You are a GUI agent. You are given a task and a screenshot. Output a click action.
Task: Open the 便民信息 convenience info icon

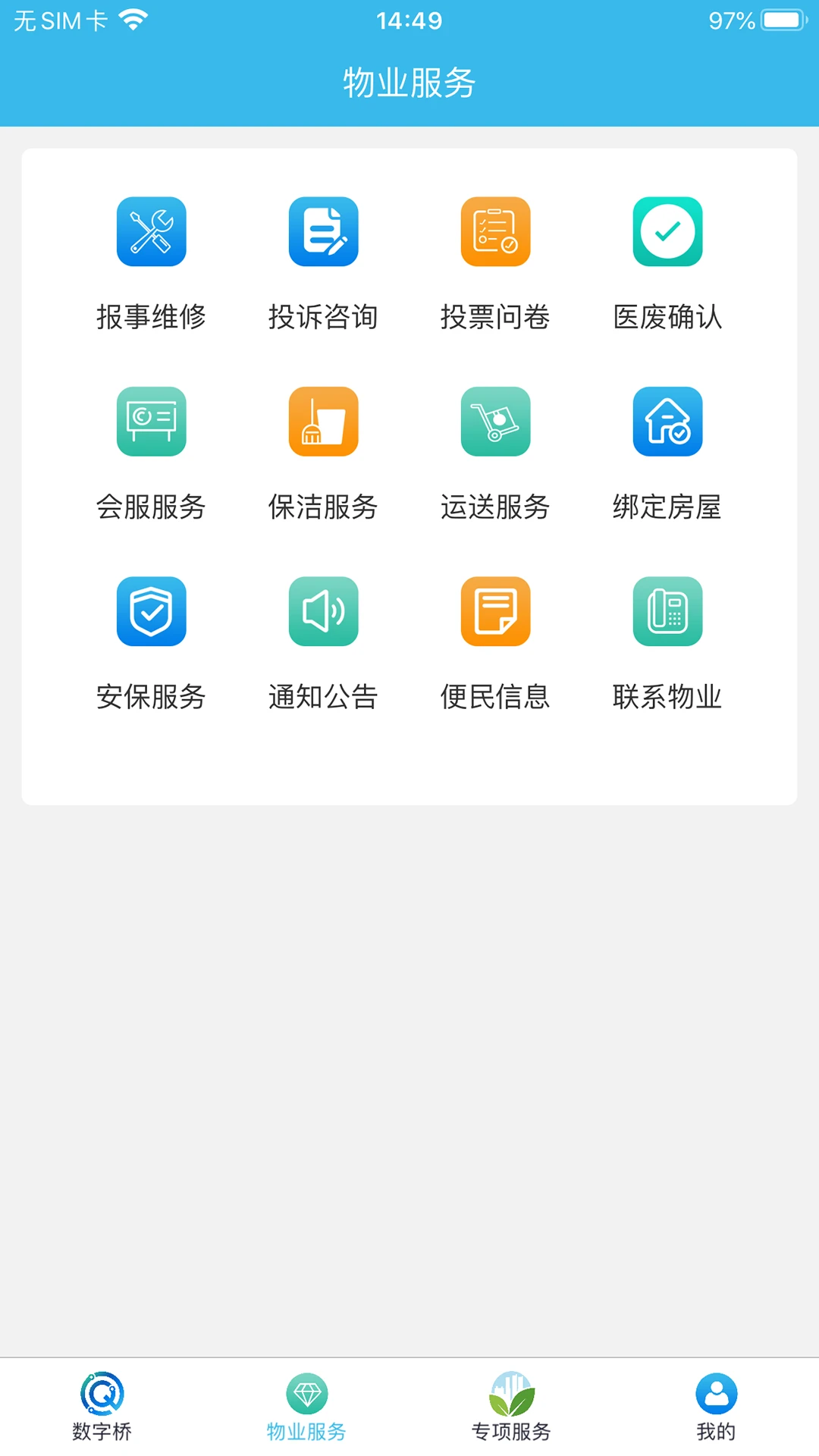click(x=495, y=612)
